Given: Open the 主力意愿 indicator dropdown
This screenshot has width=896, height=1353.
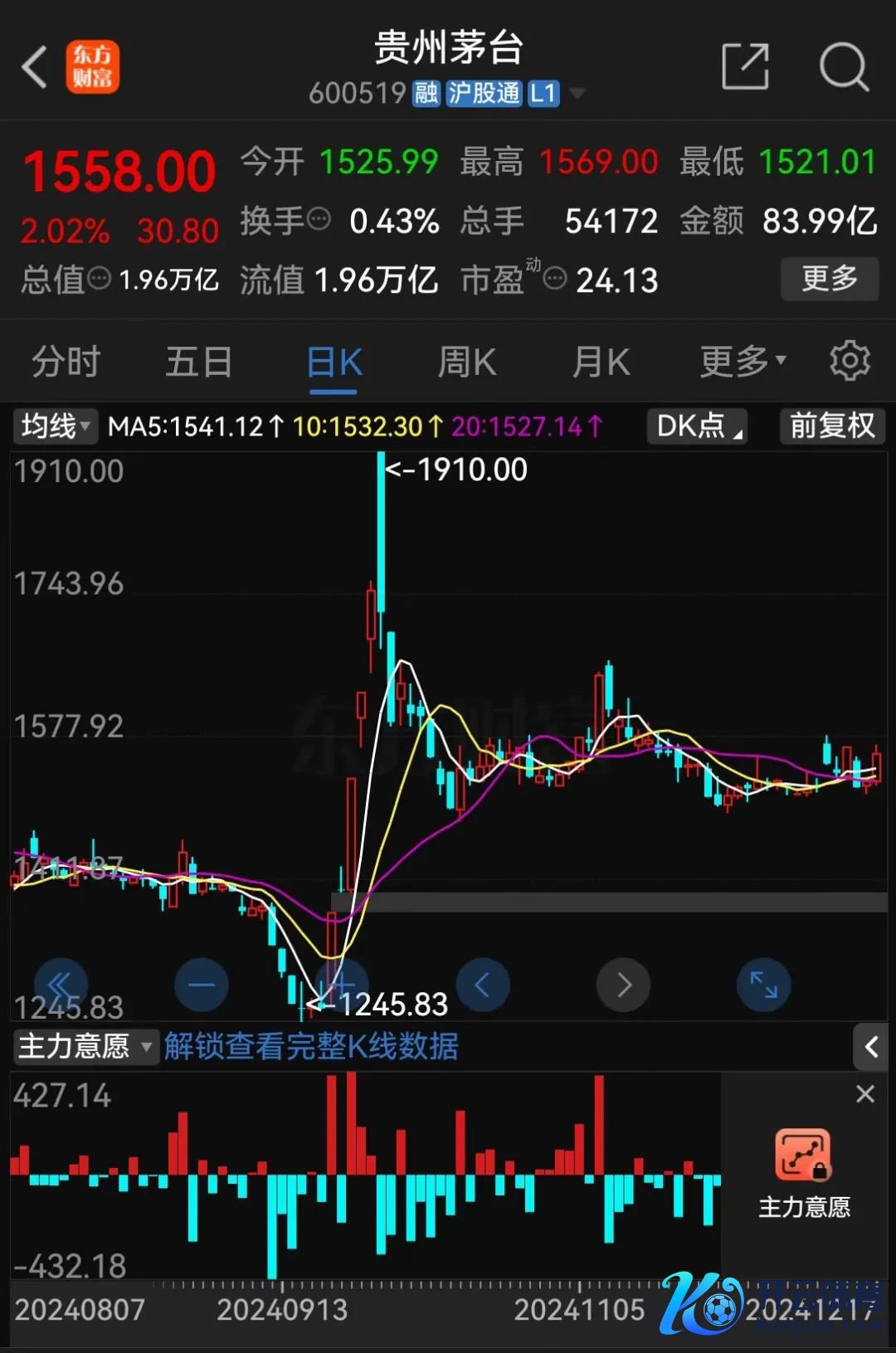Looking at the screenshot, I should click(x=85, y=1047).
